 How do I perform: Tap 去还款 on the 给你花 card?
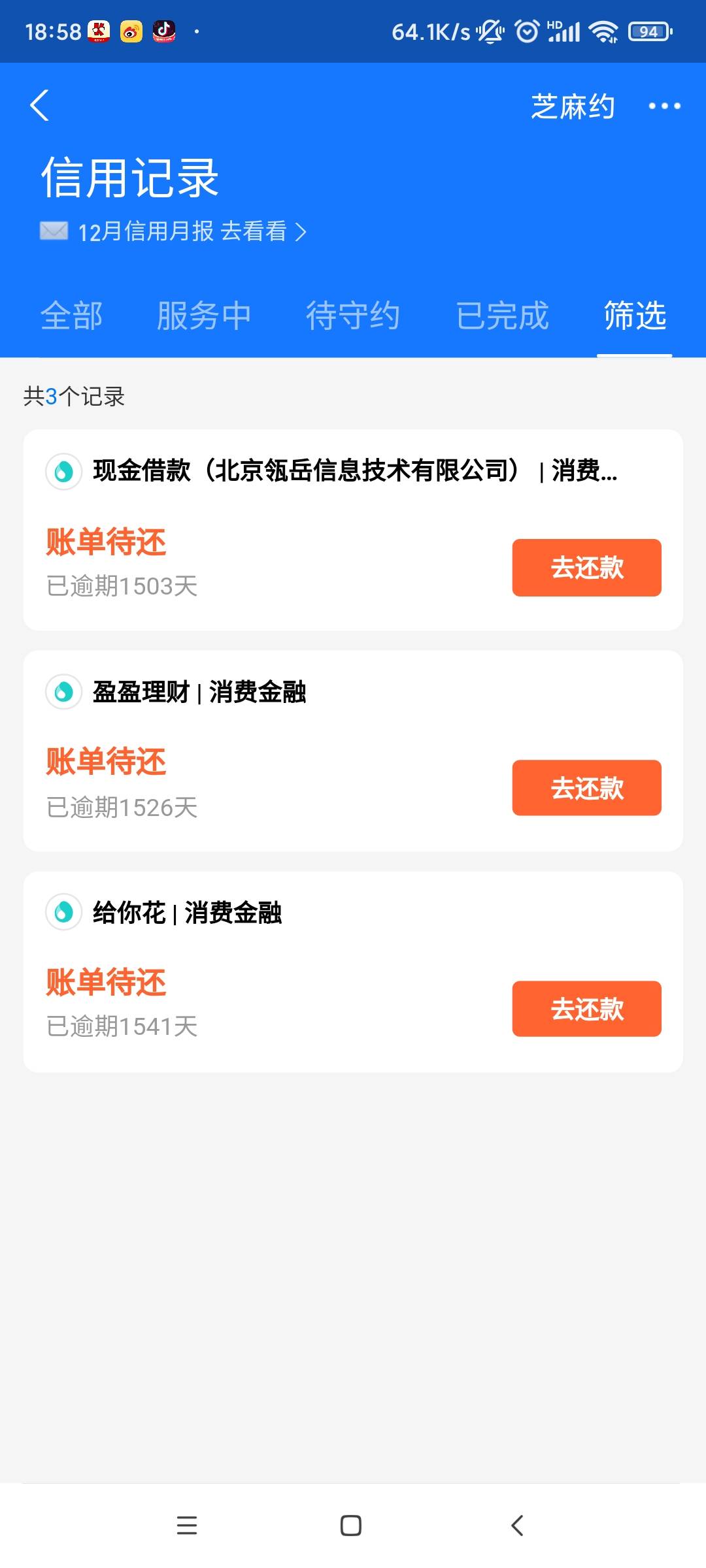586,1009
